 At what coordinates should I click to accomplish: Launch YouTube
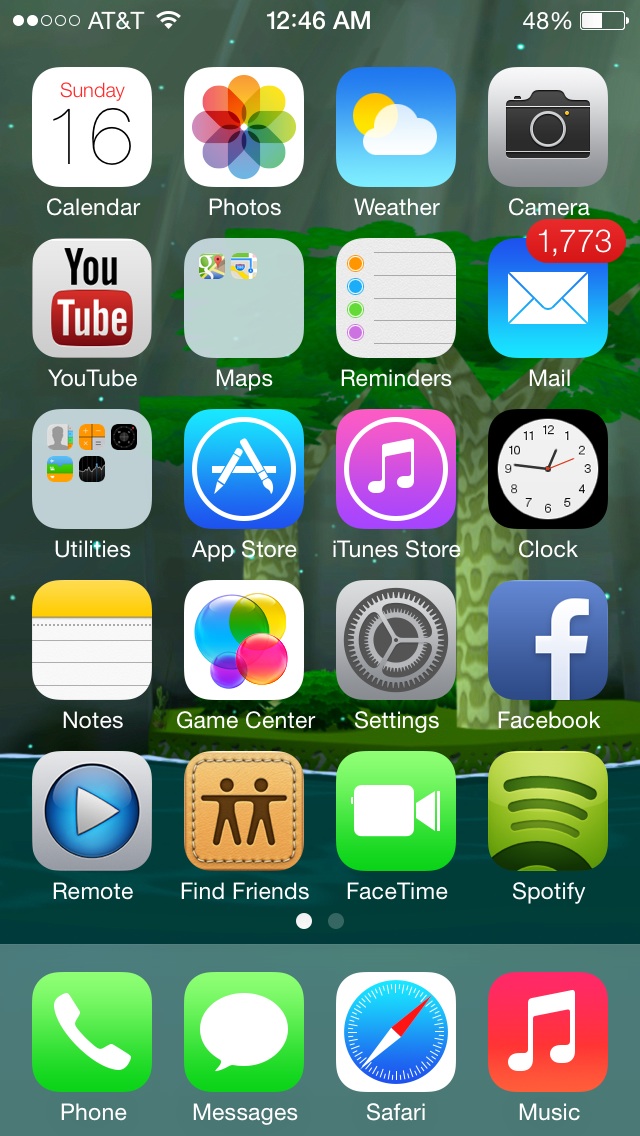tap(92, 298)
